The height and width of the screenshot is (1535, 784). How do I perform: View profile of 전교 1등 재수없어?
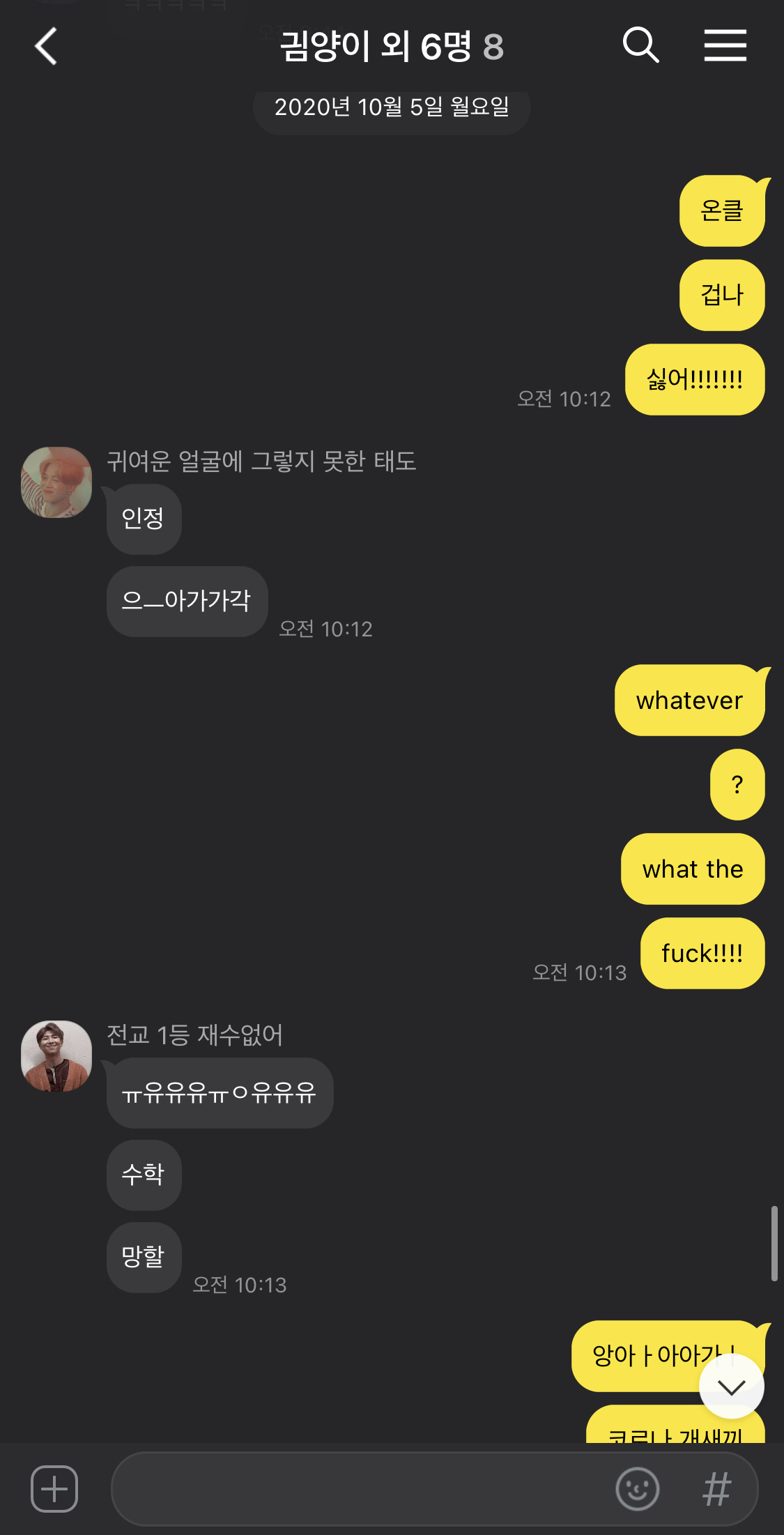click(x=56, y=1056)
